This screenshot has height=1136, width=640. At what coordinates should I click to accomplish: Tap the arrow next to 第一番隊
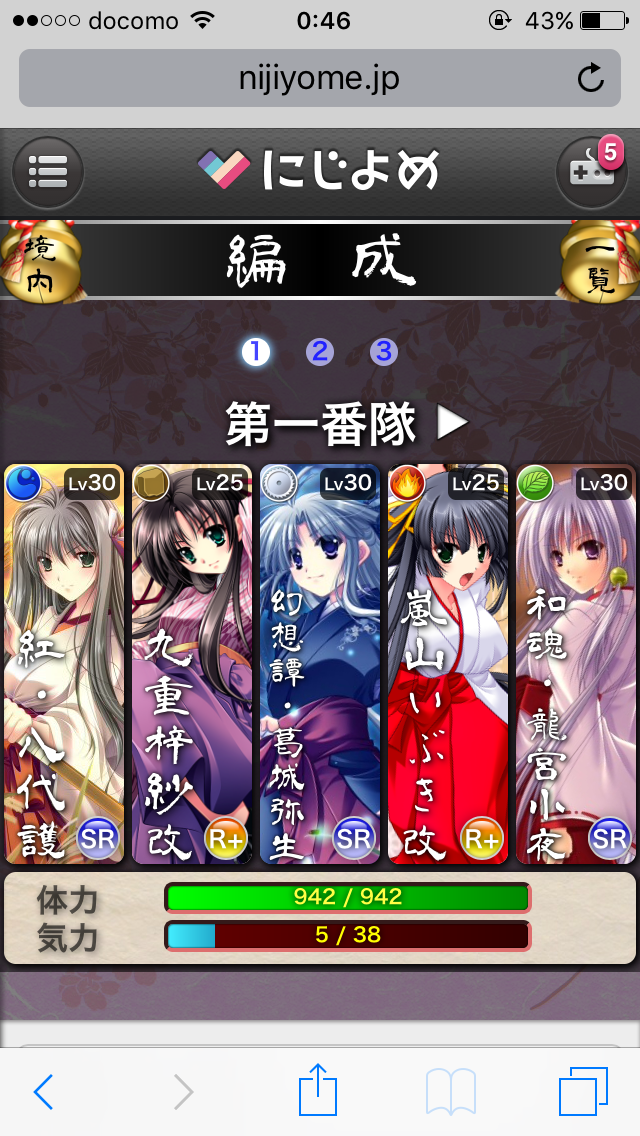452,424
